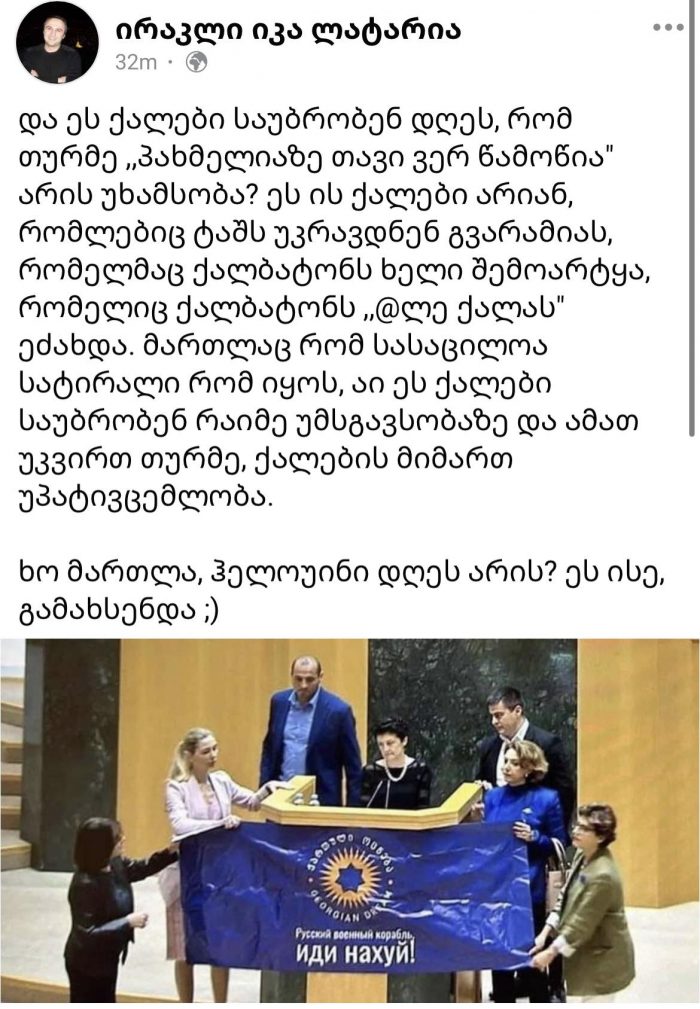Open the attached photo with the blue flag
This screenshot has height=1009, width=700.
[350, 822]
